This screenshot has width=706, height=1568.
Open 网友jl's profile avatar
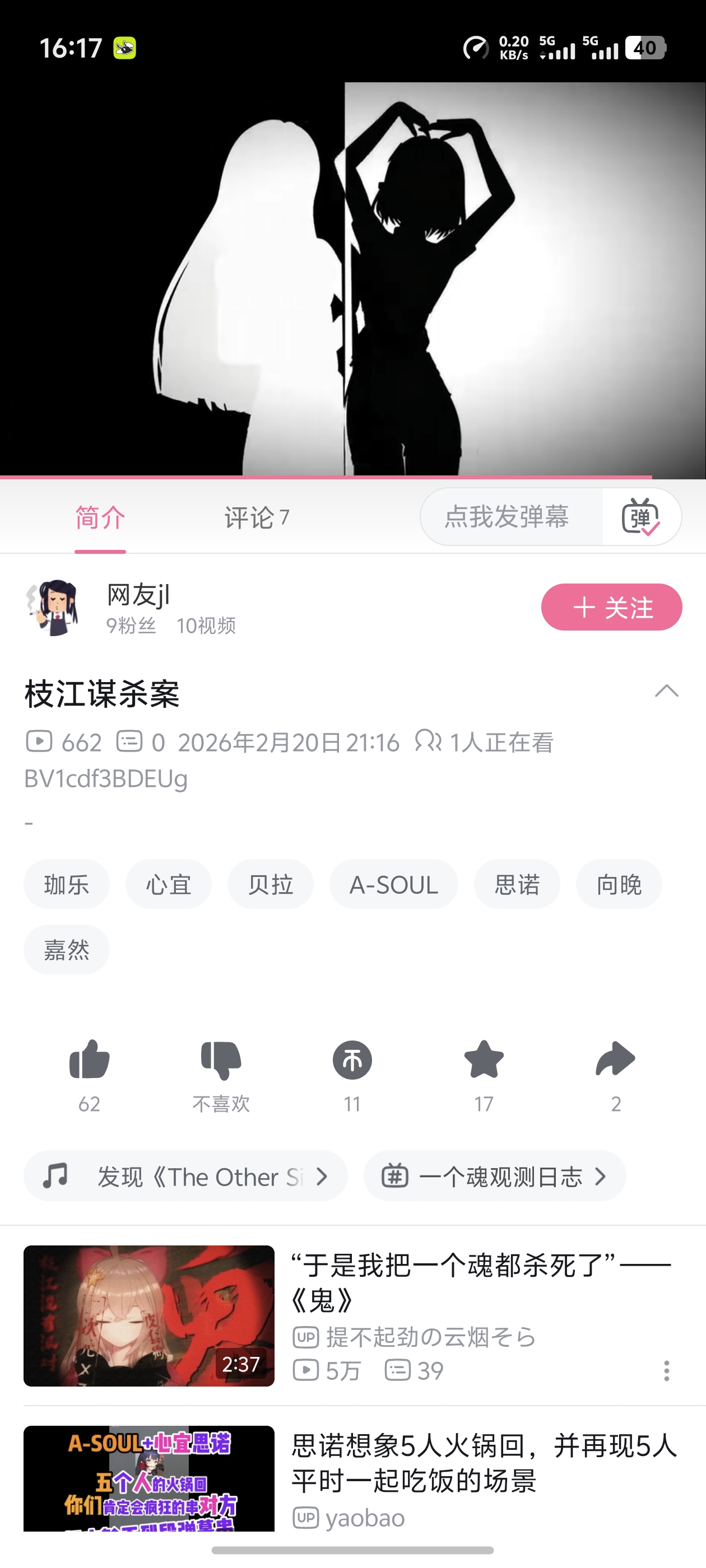pos(54,607)
